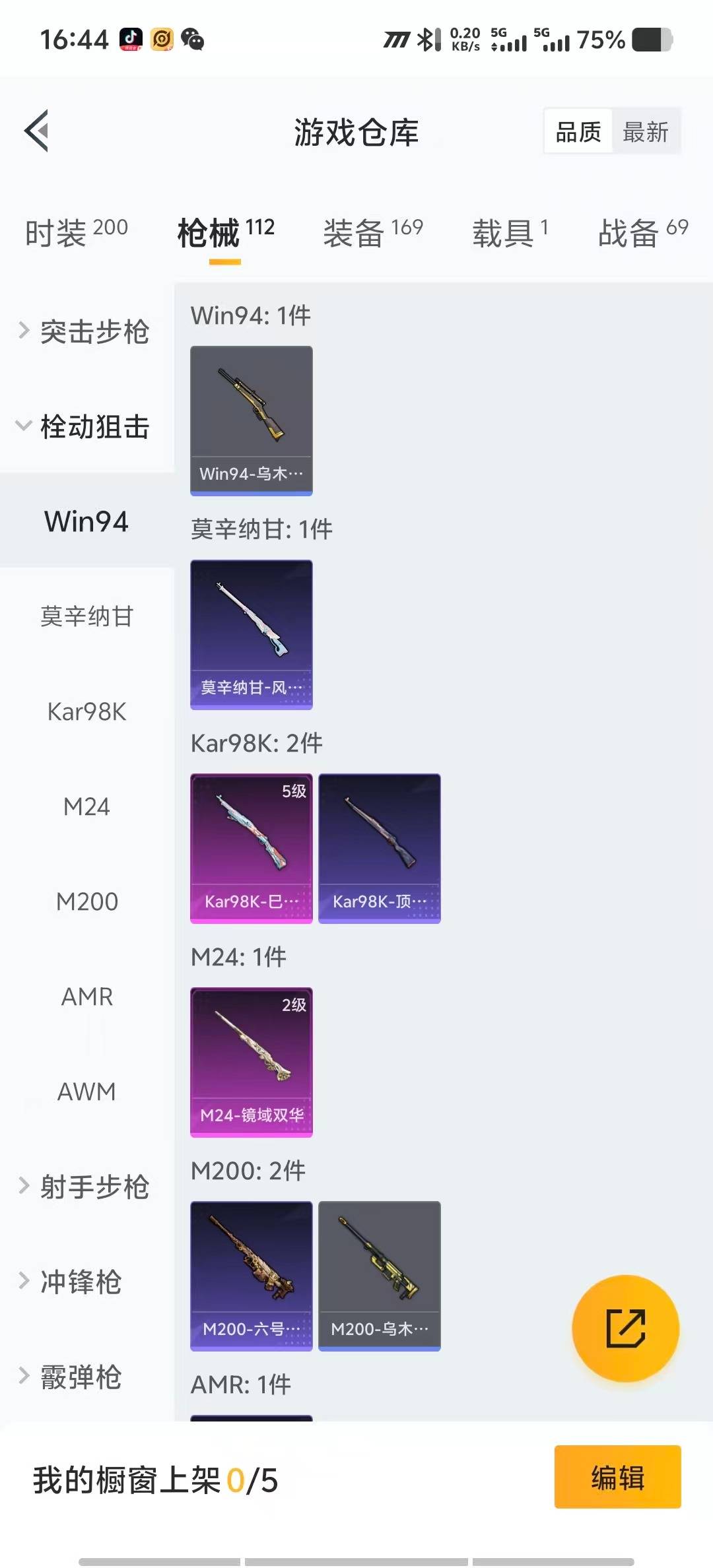The height and width of the screenshot is (1568, 713).
Task: Open the Kar98K-顶 weapon skin
Action: [x=379, y=848]
